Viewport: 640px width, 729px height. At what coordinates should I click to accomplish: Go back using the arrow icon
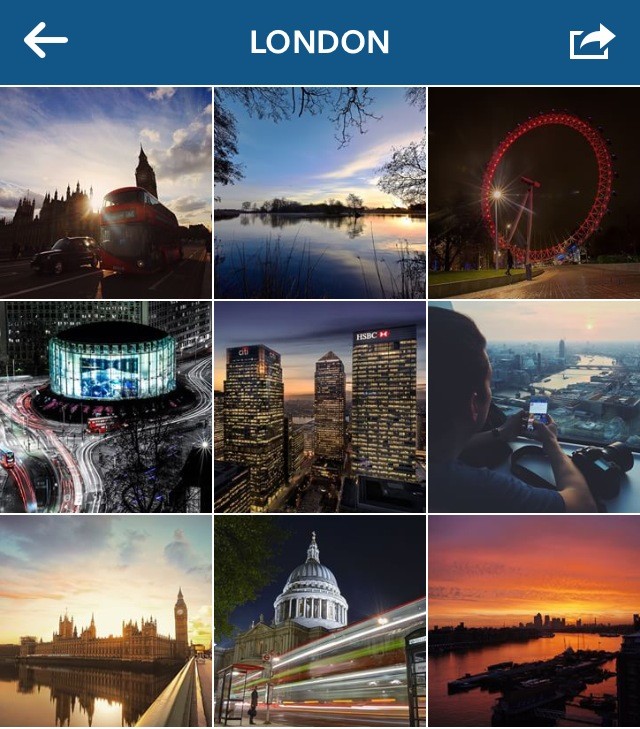tap(46, 41)
